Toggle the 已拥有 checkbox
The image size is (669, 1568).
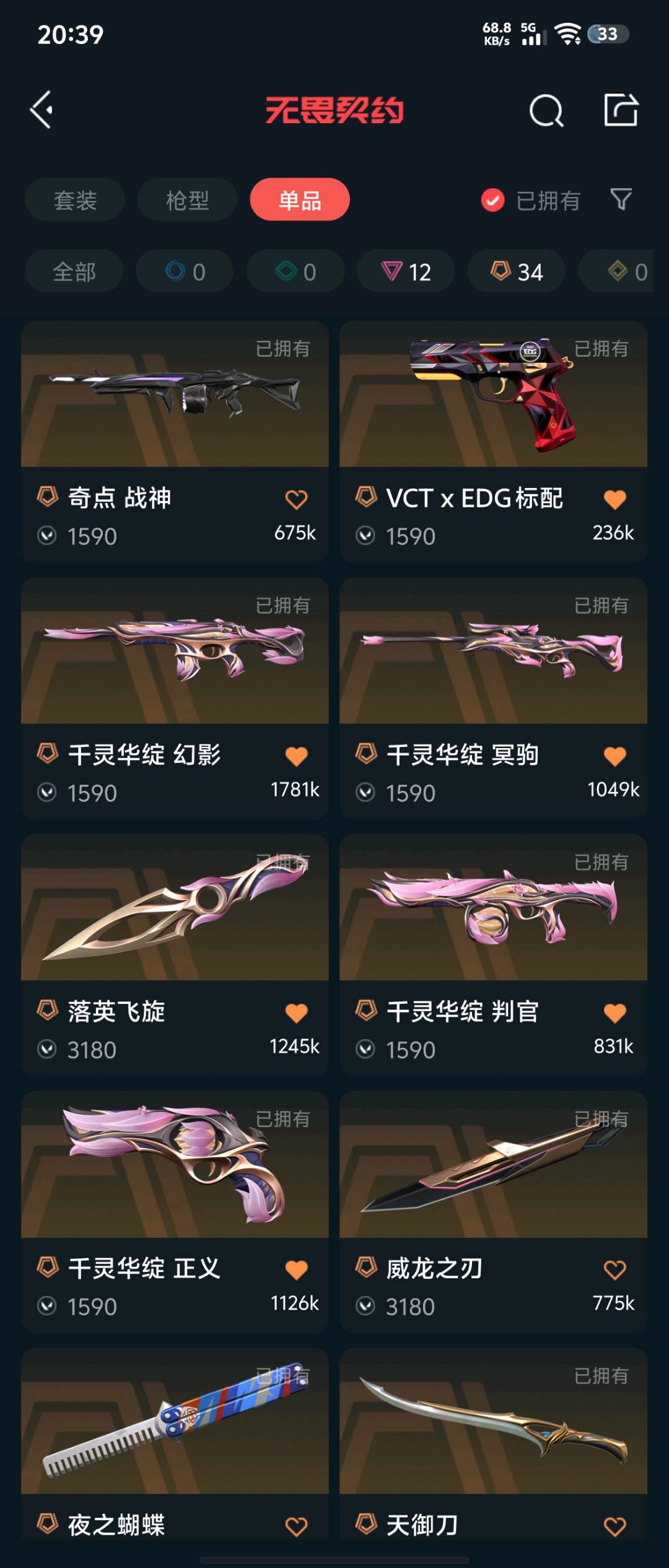493,200
